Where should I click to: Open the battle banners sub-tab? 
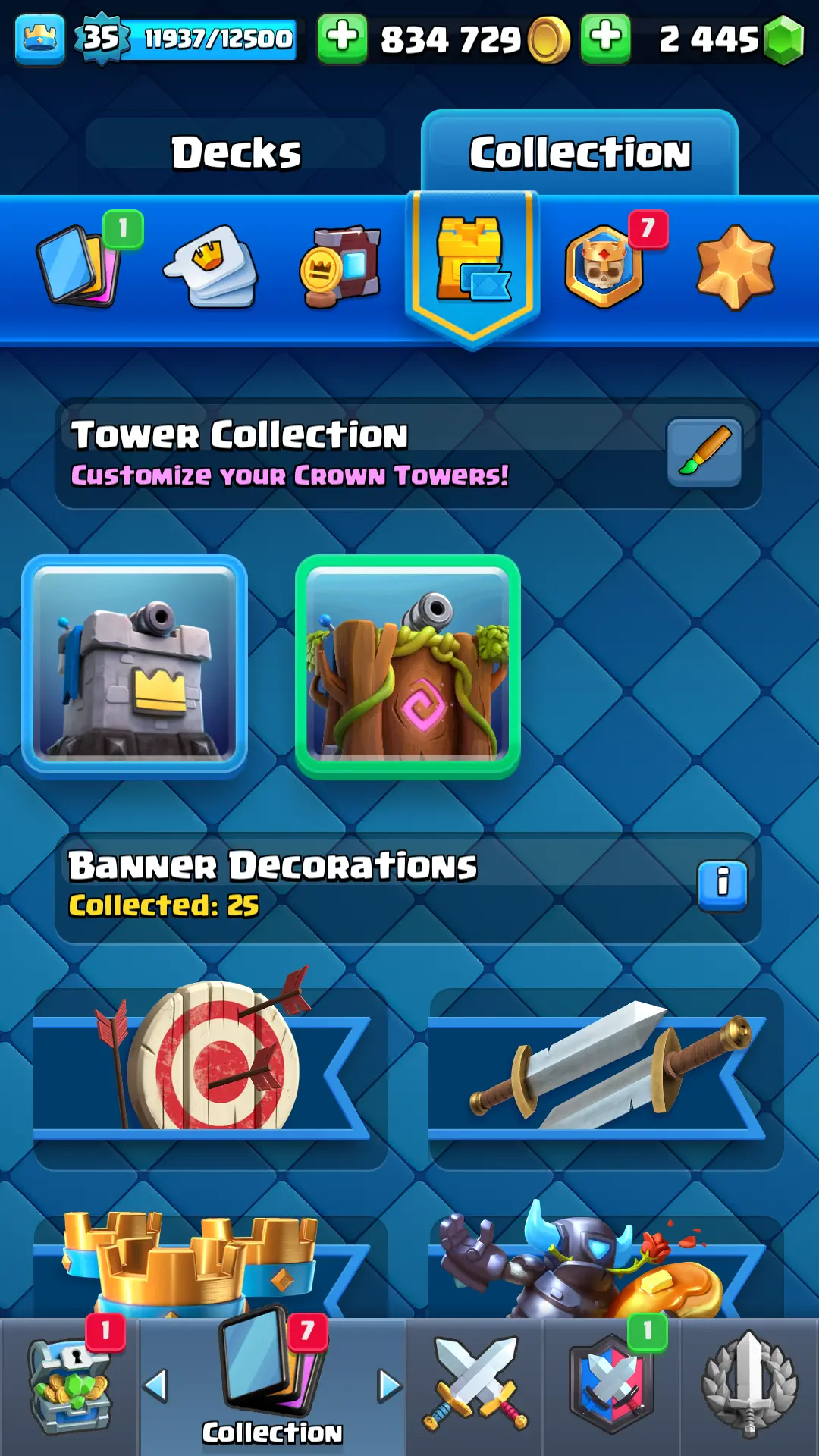[x=341, y=267]
